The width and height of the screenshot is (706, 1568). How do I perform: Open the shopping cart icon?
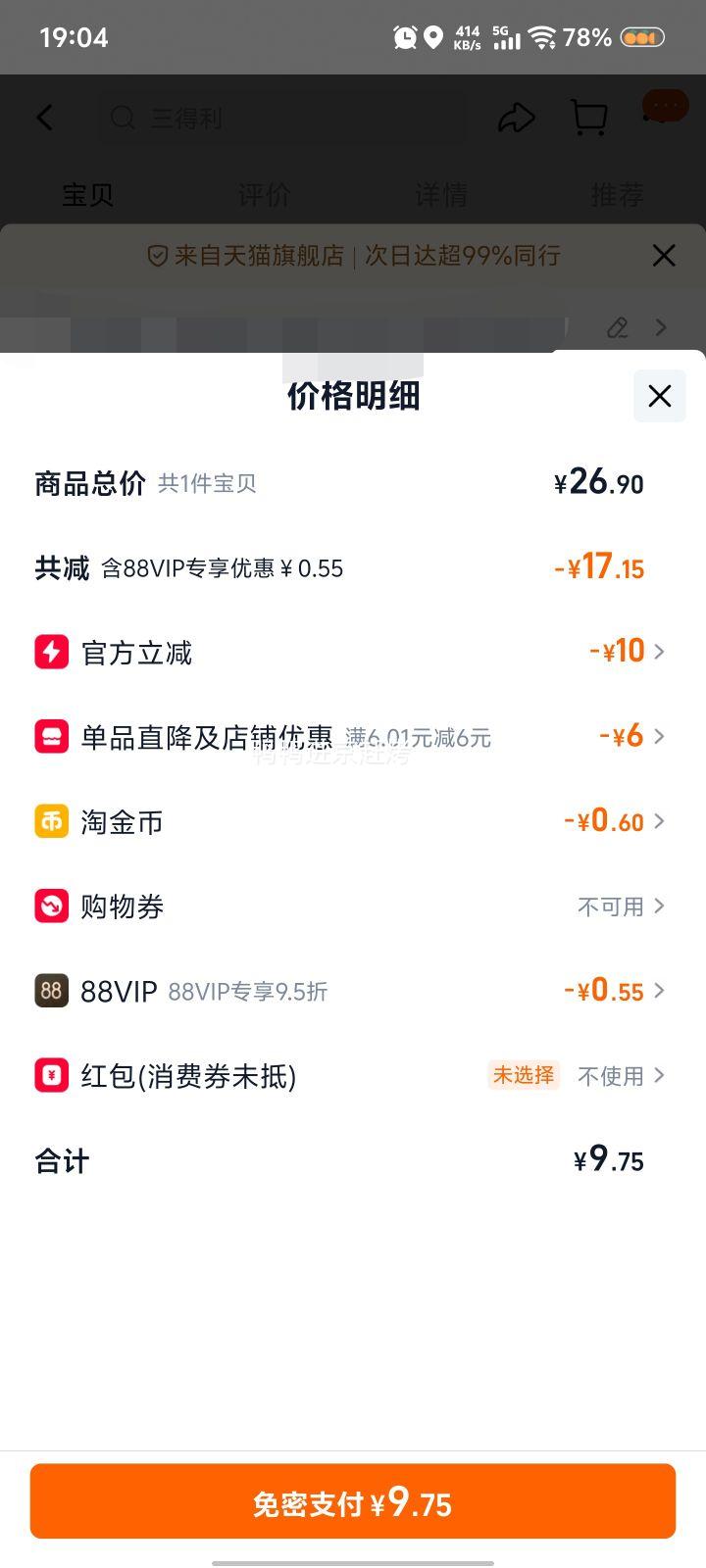pyautogui.click(x=588, y=116)
